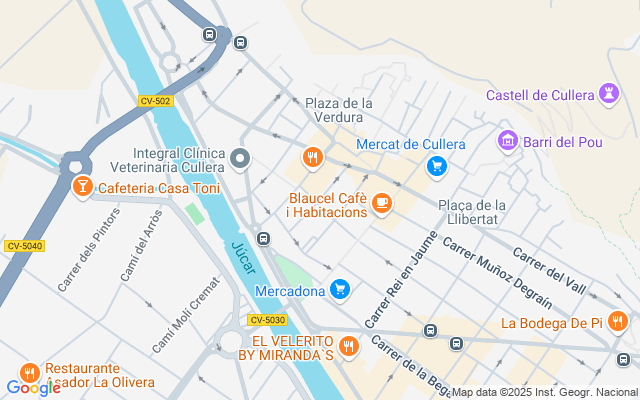Open the Cafeteria Casa Toni bar marker
This screenshot has width=640, height=400.
coord(81,185)
